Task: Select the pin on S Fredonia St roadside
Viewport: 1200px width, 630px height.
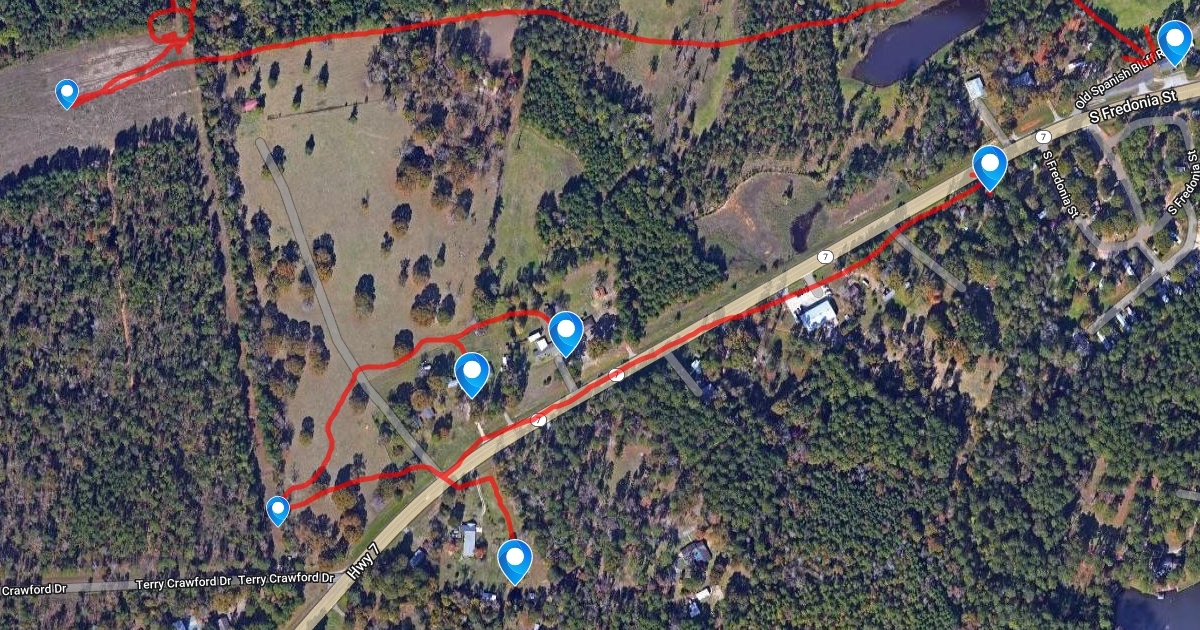Action: pyautogui.click(x=989, y=165)
